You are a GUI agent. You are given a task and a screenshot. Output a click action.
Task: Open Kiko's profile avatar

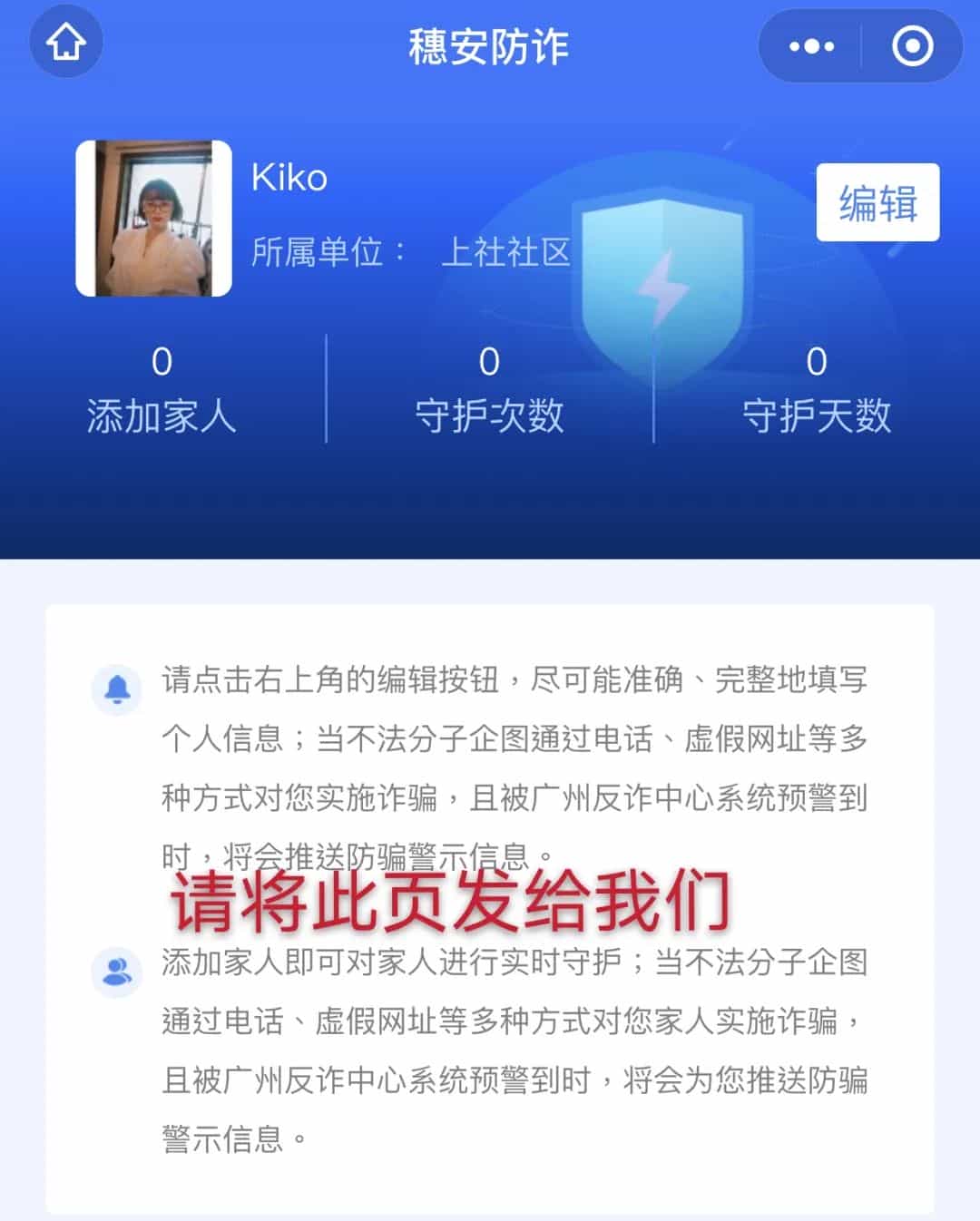click(x=153, y=219)
